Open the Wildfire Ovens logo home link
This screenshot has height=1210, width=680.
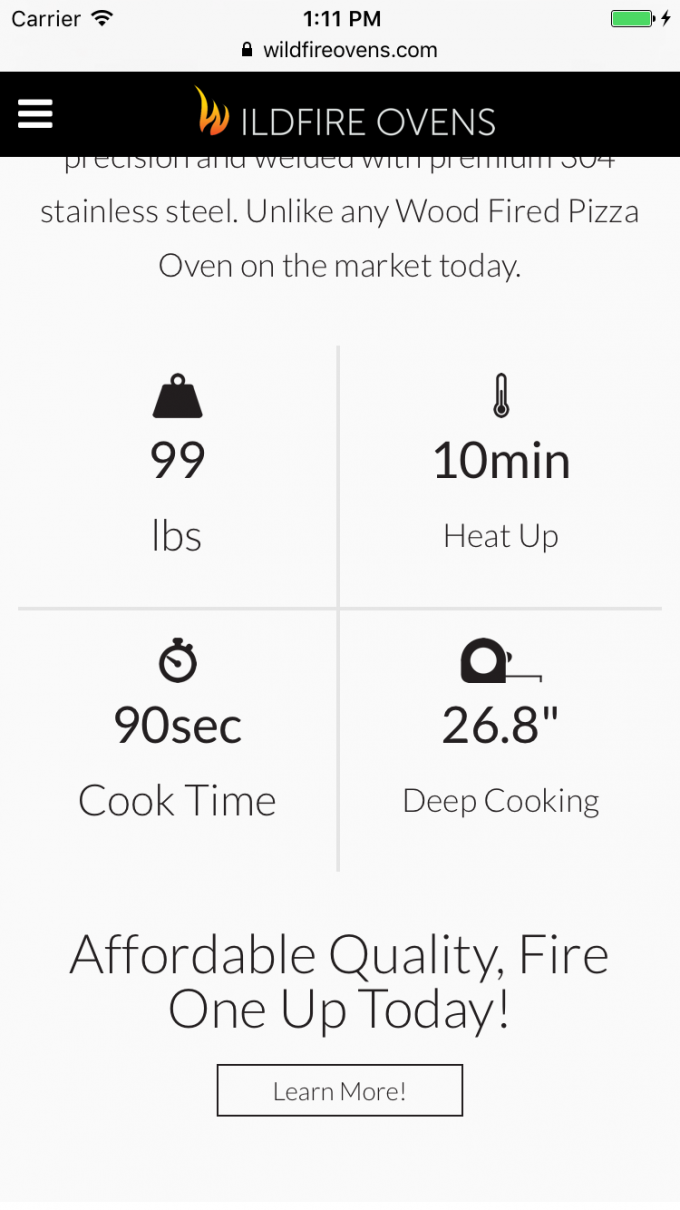coord(345,114)
